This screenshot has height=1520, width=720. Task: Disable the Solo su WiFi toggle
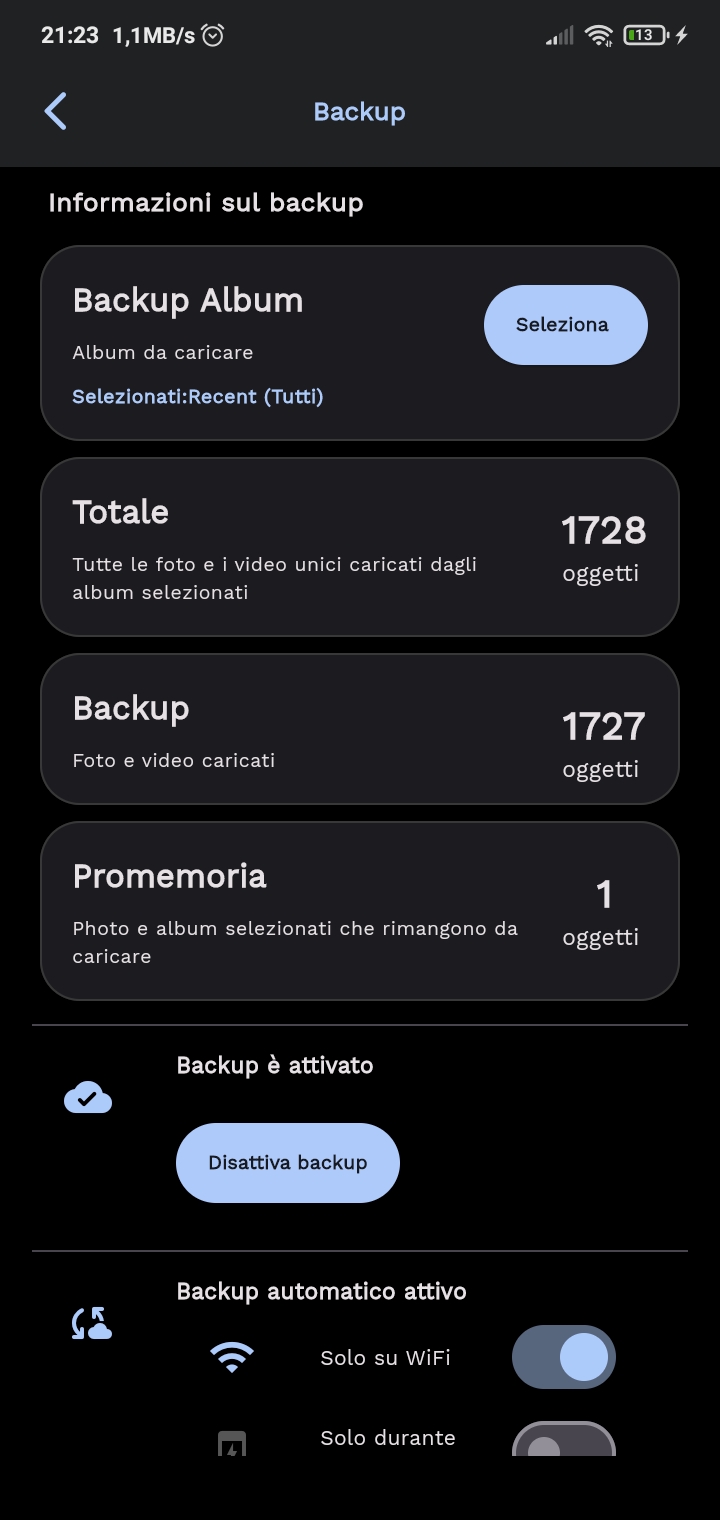pos(563,1357)
